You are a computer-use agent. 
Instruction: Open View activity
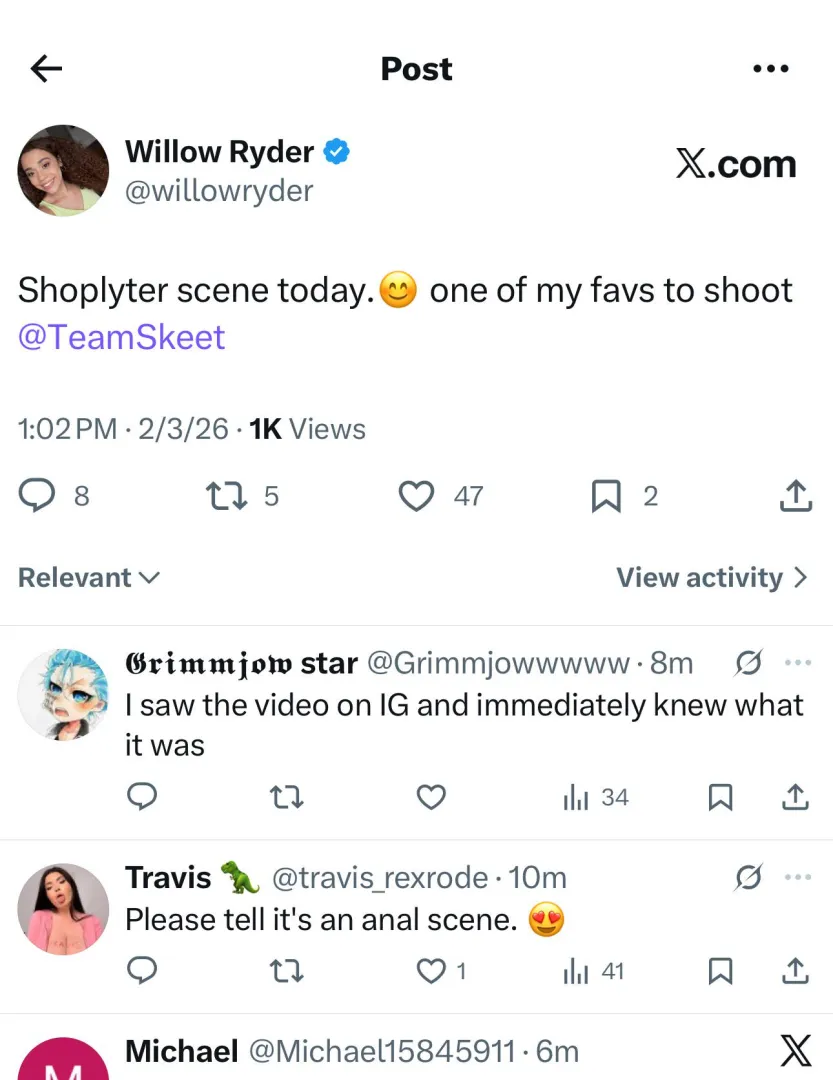tap(711, 577)
